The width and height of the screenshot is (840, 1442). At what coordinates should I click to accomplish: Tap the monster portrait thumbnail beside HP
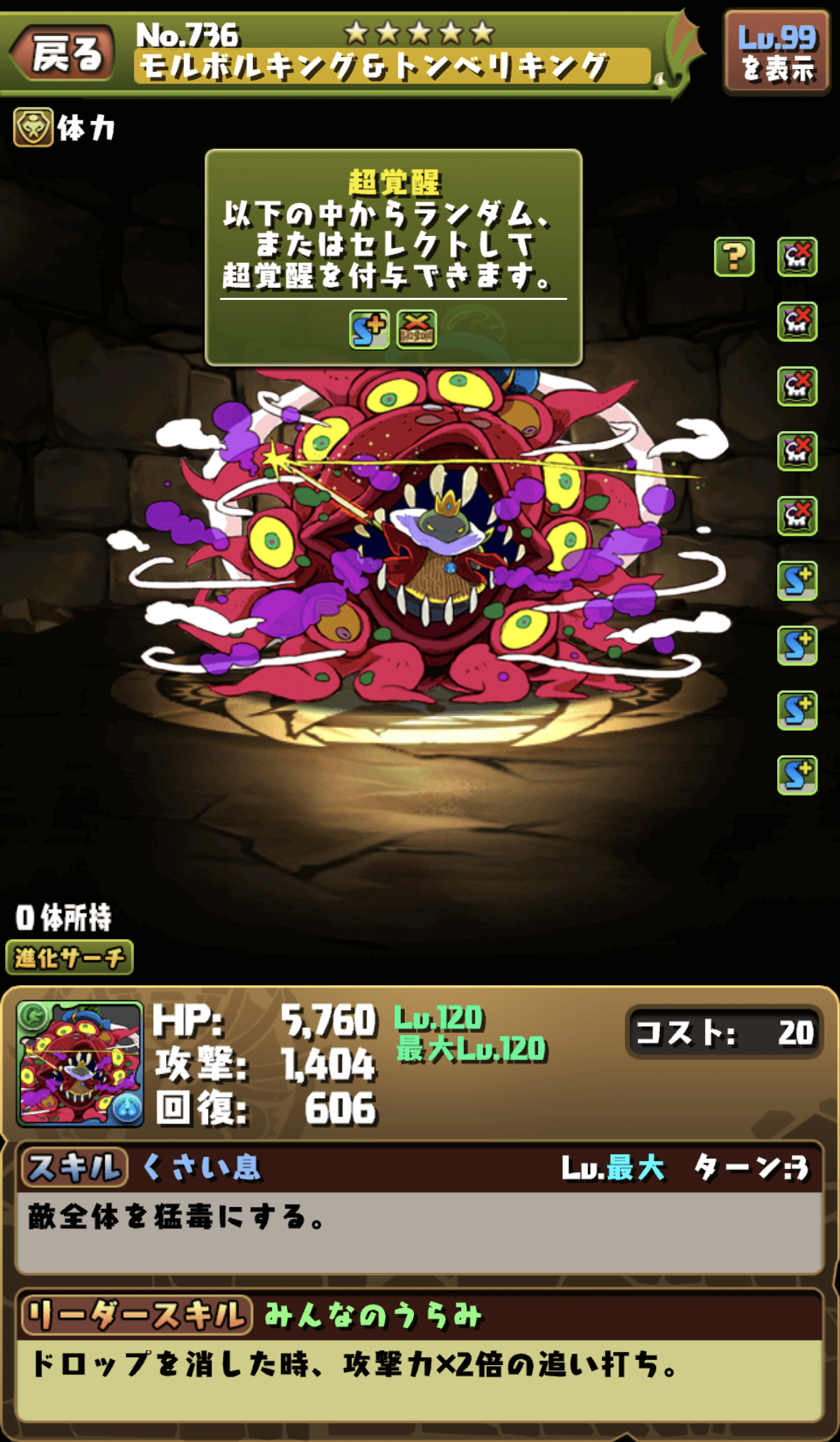point(80,1064)
